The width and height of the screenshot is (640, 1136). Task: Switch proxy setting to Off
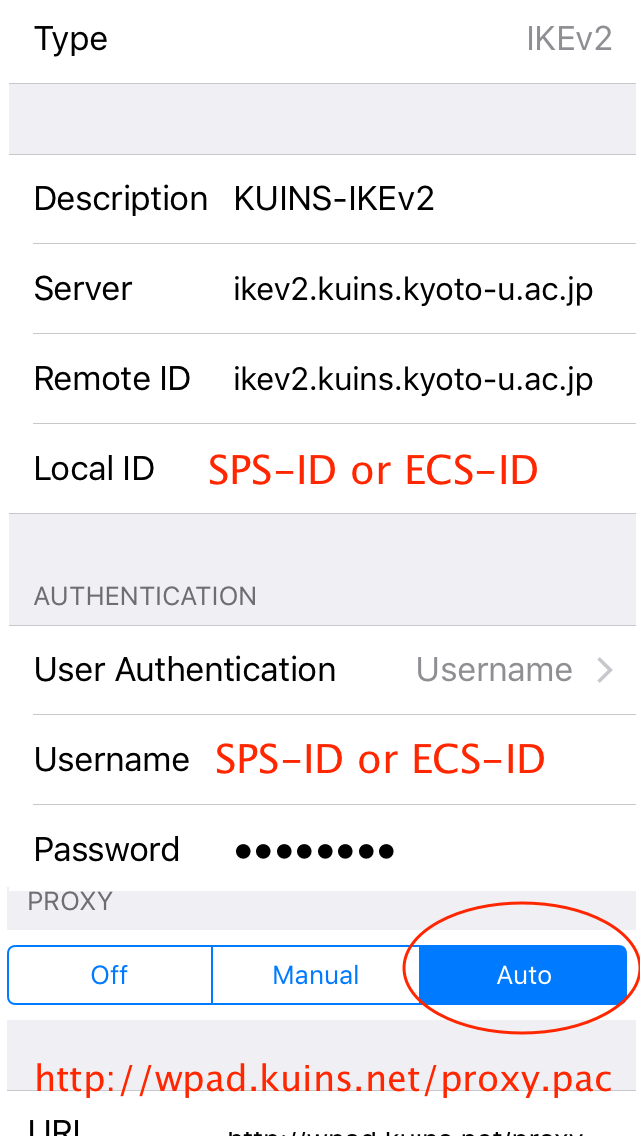pos(109,975)
